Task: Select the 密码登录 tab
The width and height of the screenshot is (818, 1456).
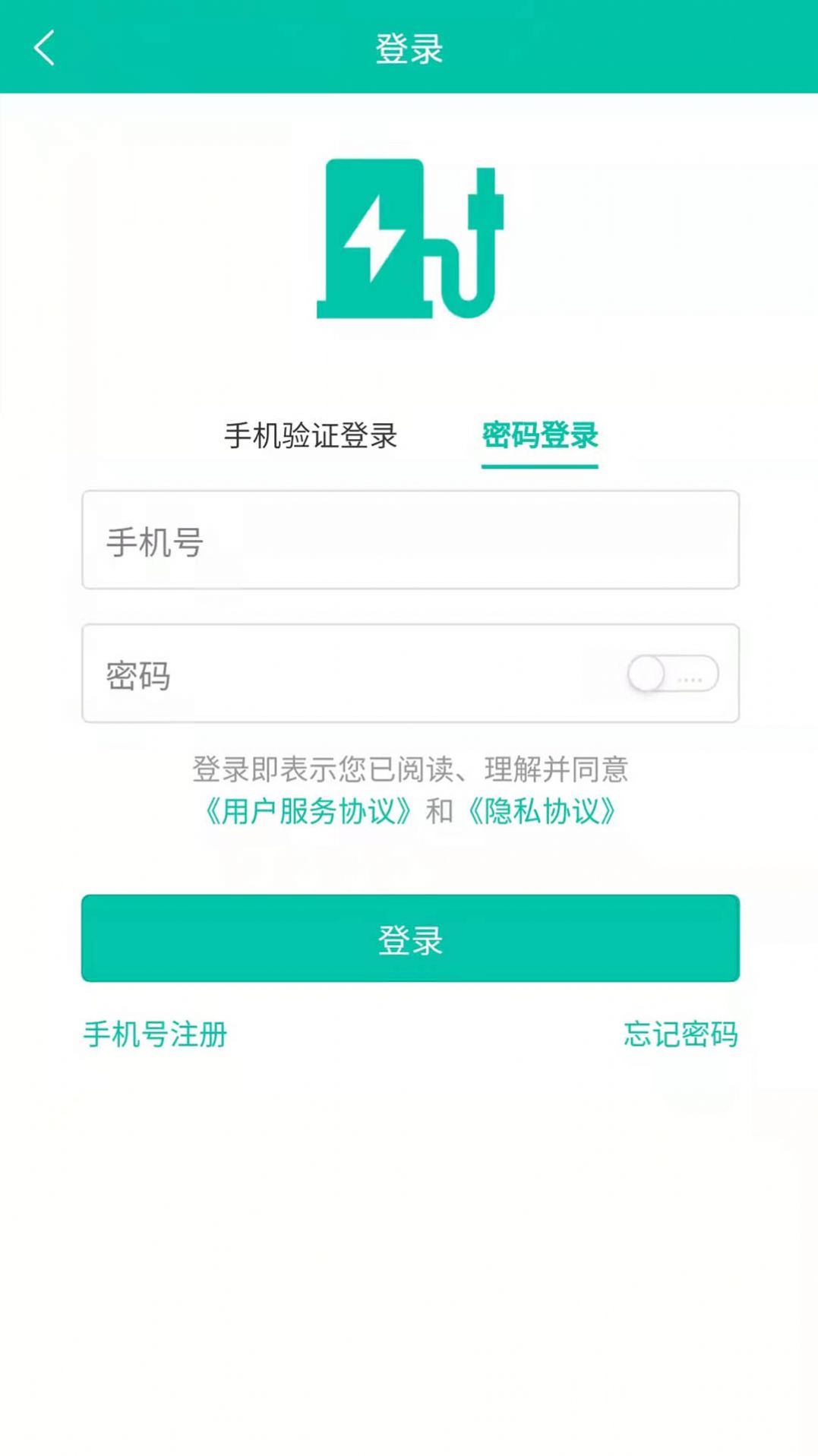Action: click(539, 434)
